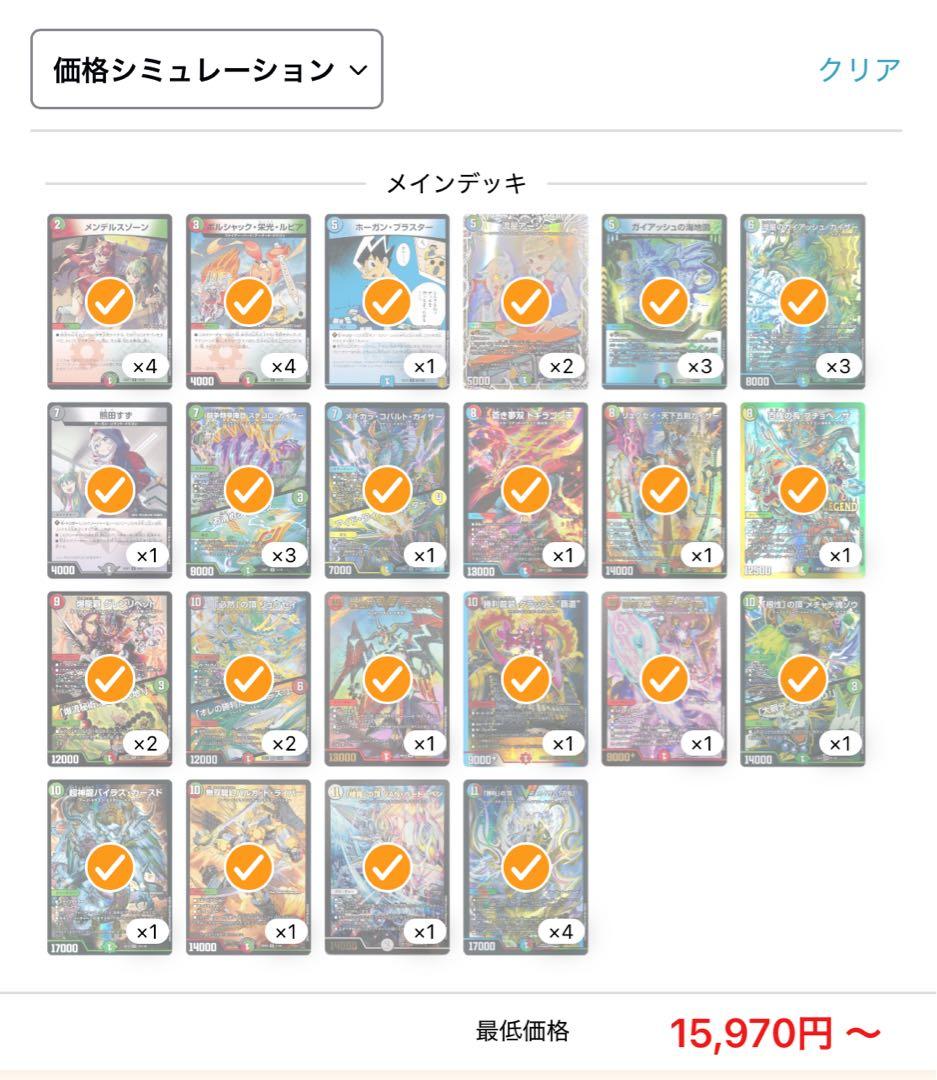Uncheck the 蒼き夢双 ドギラゴン card

coord(525,490)
